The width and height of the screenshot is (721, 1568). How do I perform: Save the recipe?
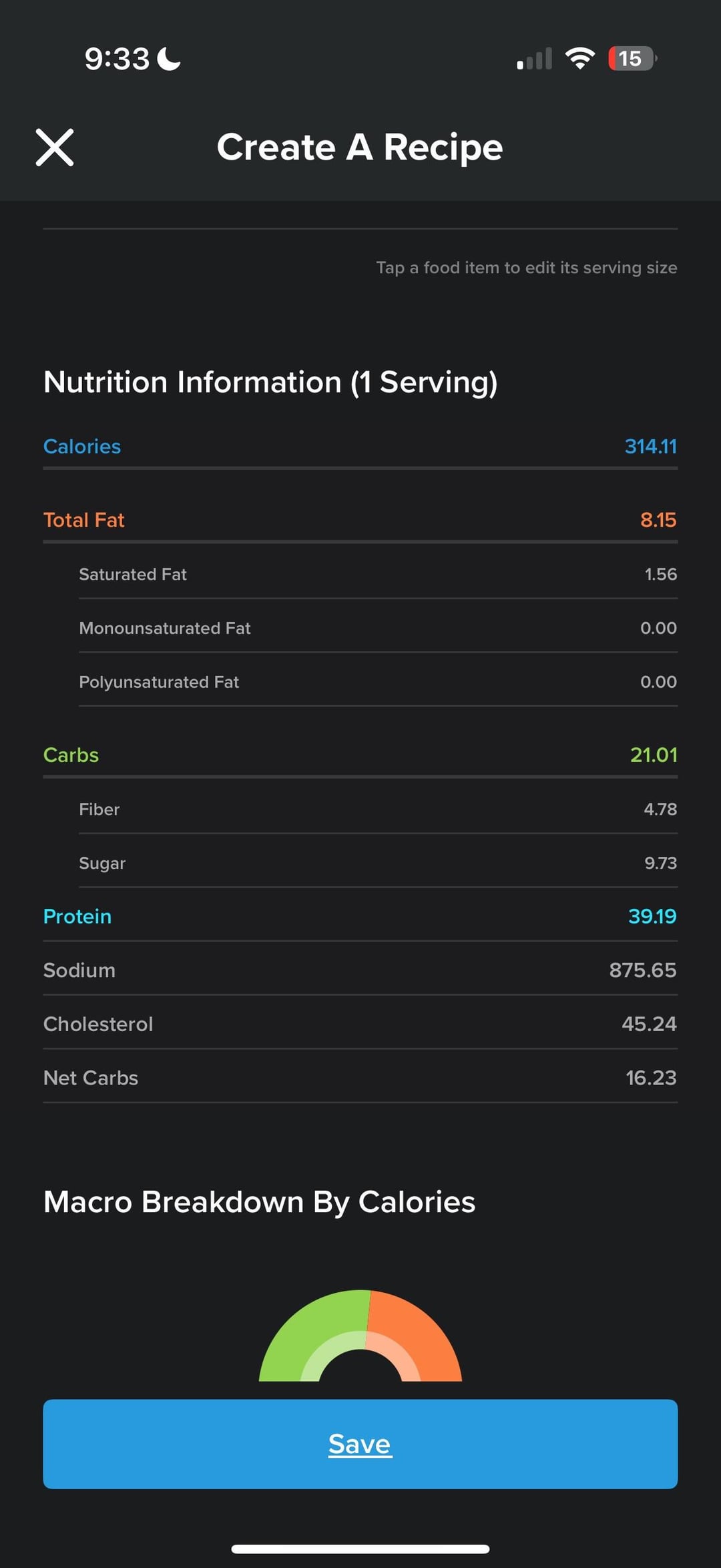360,1444
